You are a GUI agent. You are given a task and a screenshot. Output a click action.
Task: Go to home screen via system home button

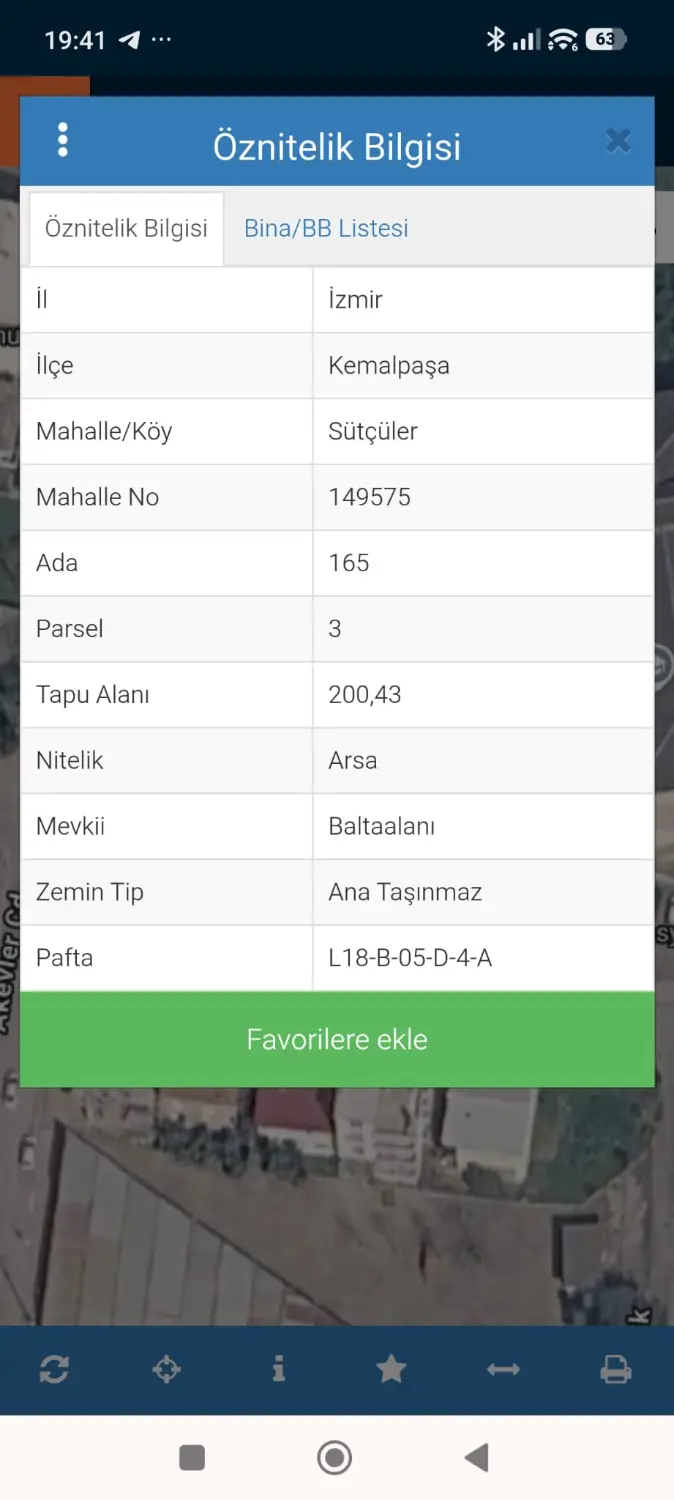tap(334, 1457)
